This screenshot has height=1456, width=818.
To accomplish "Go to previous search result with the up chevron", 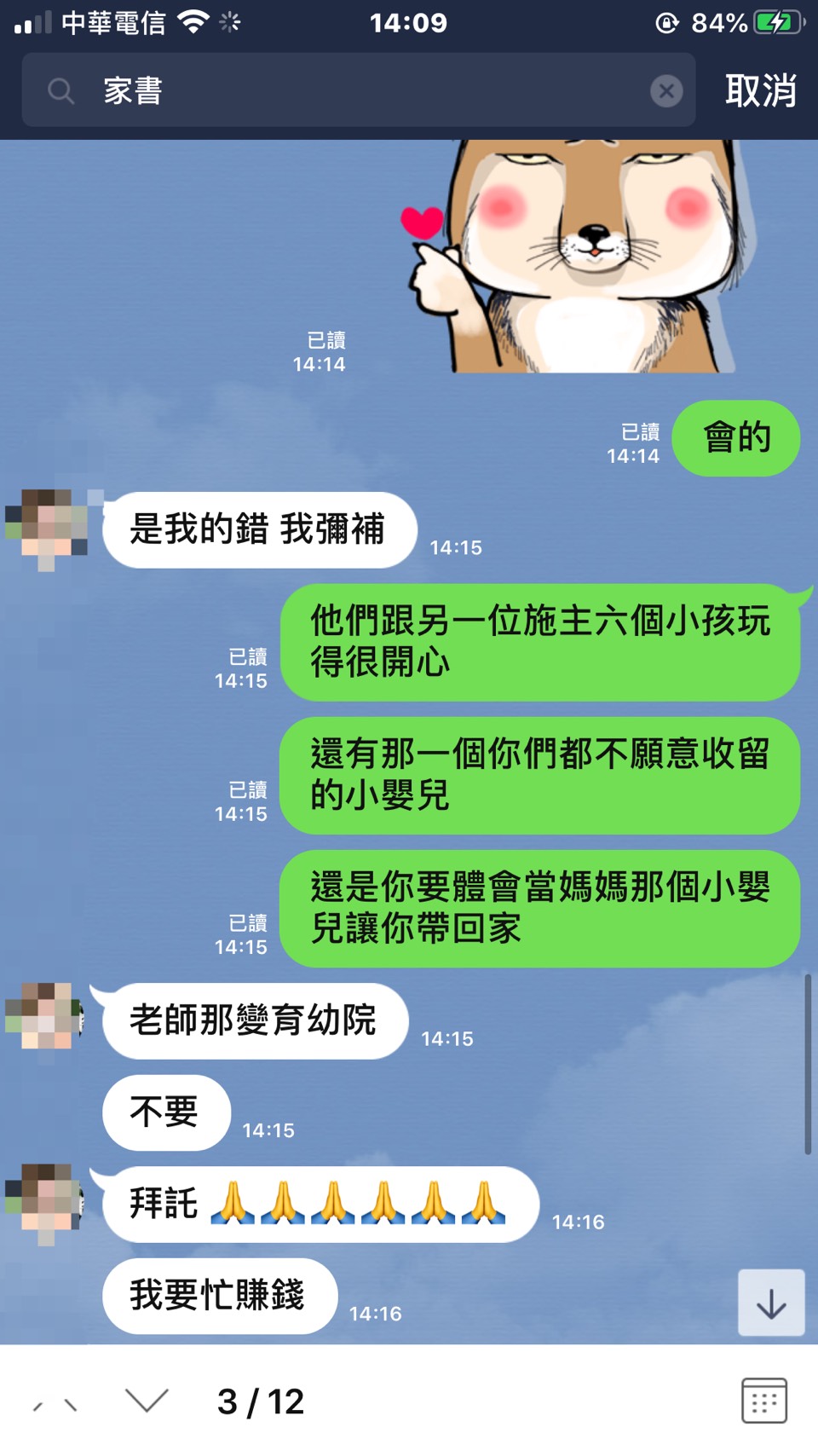I will [x=56, y=1402].
